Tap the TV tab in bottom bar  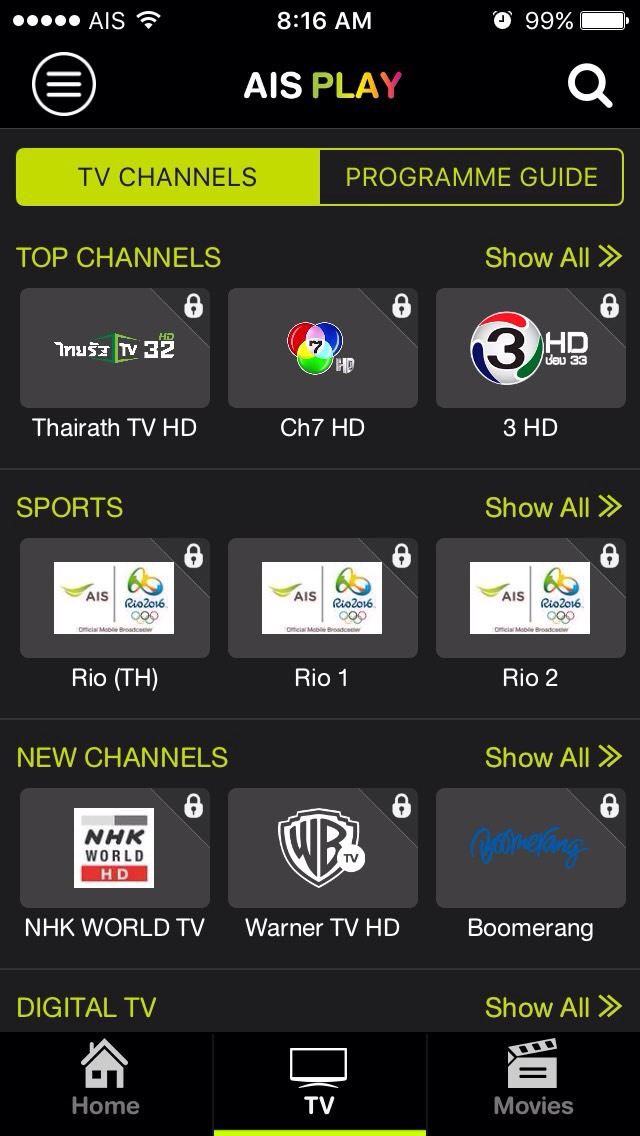pos(320,1078)
